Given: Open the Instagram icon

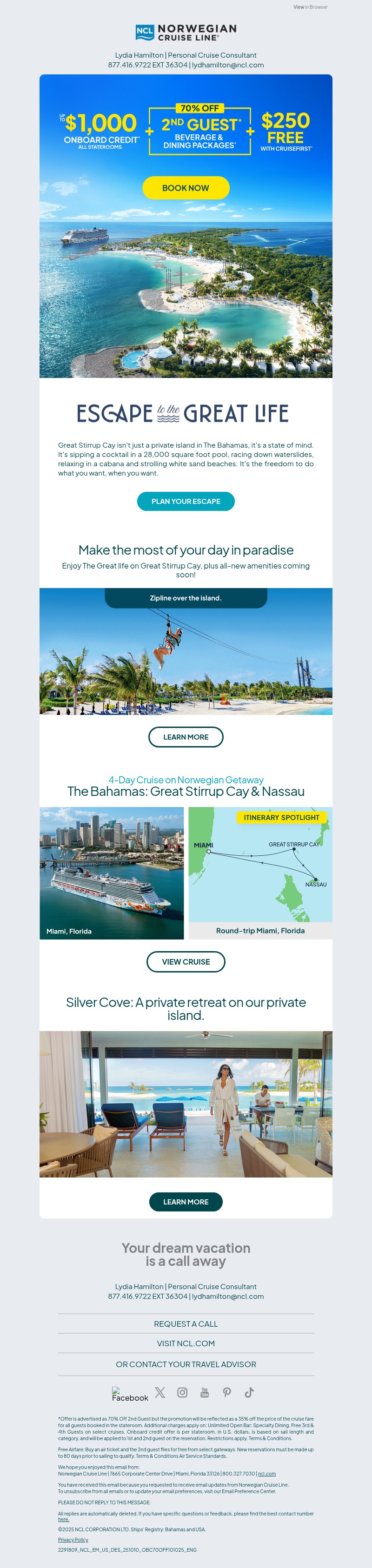Looking at the screenshot, I should point(182,1393).
